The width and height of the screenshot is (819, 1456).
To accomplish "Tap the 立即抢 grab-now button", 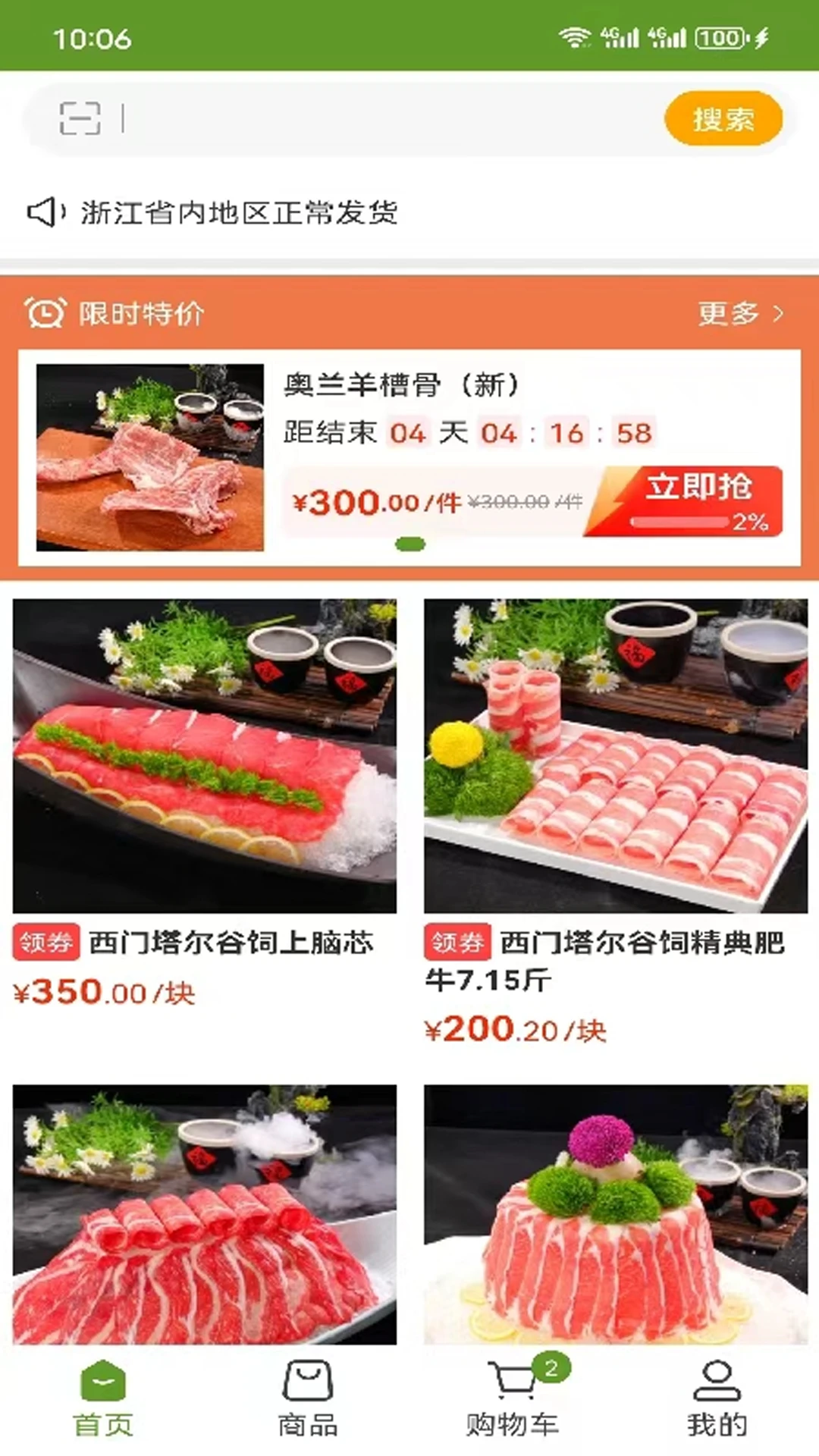I will pos(698,489).
